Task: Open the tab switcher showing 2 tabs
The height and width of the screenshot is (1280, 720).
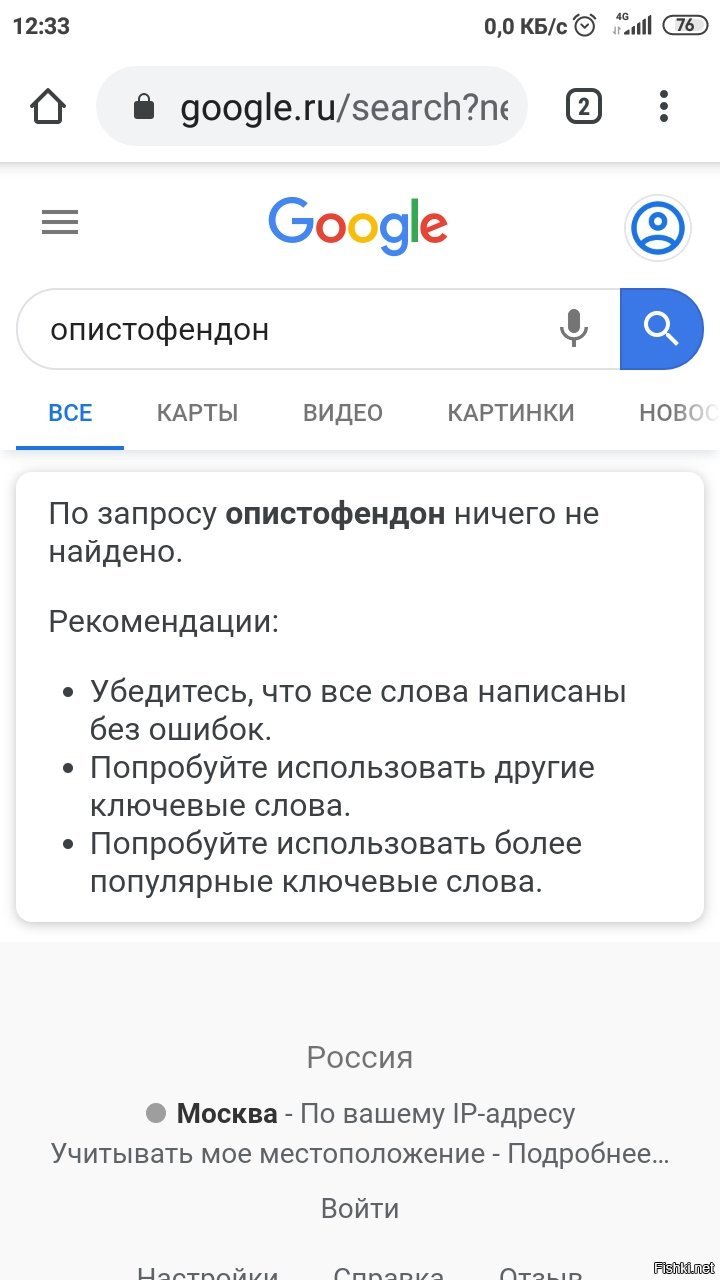Action: 584,106
